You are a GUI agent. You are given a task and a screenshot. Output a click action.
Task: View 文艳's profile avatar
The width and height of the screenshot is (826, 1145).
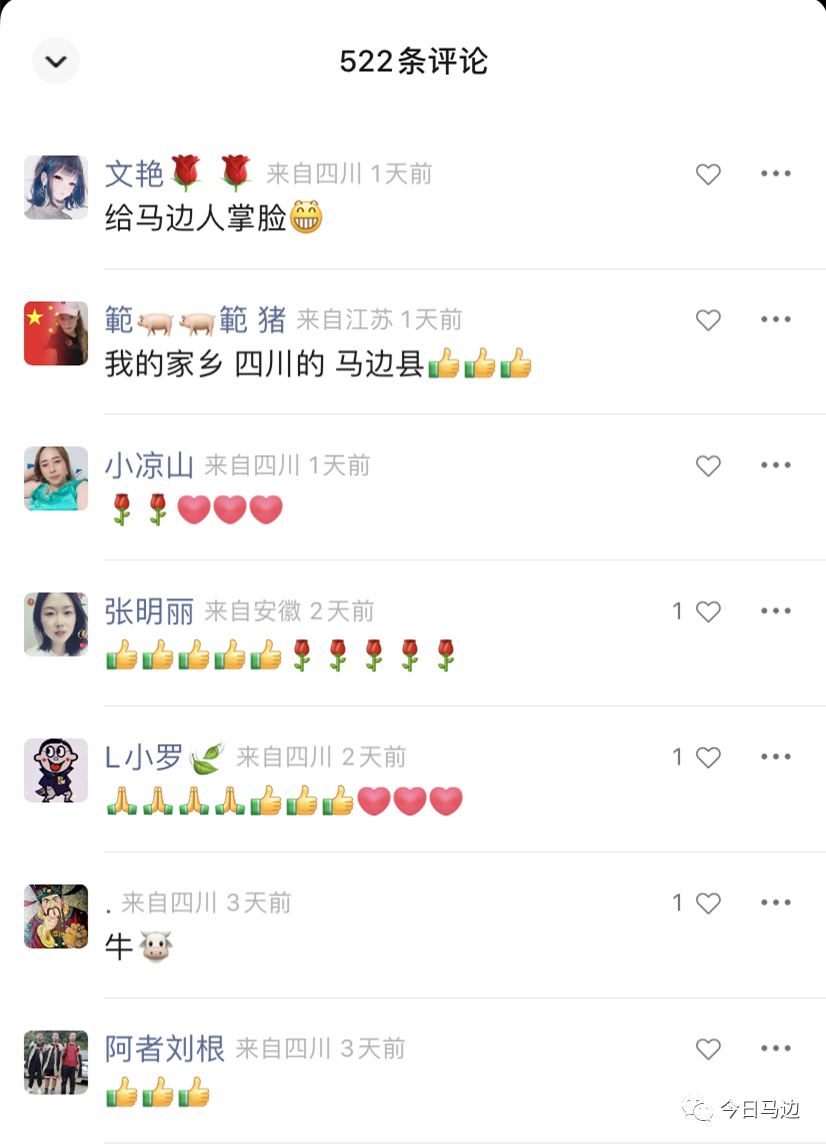click(x=56, y=187)
